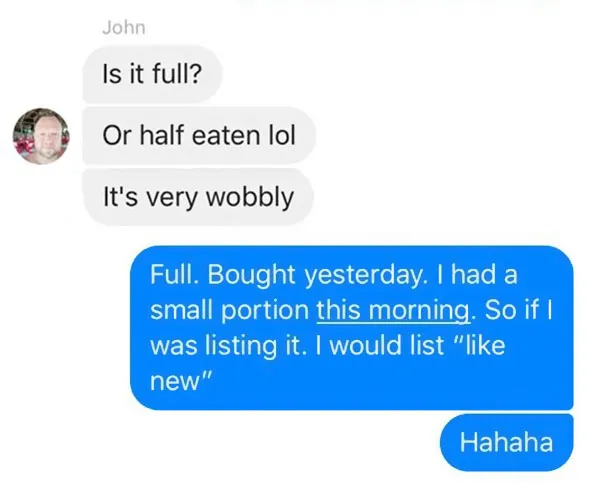Open John's profile picture
This screenshot has height=490, width=605.
point(41,136)
